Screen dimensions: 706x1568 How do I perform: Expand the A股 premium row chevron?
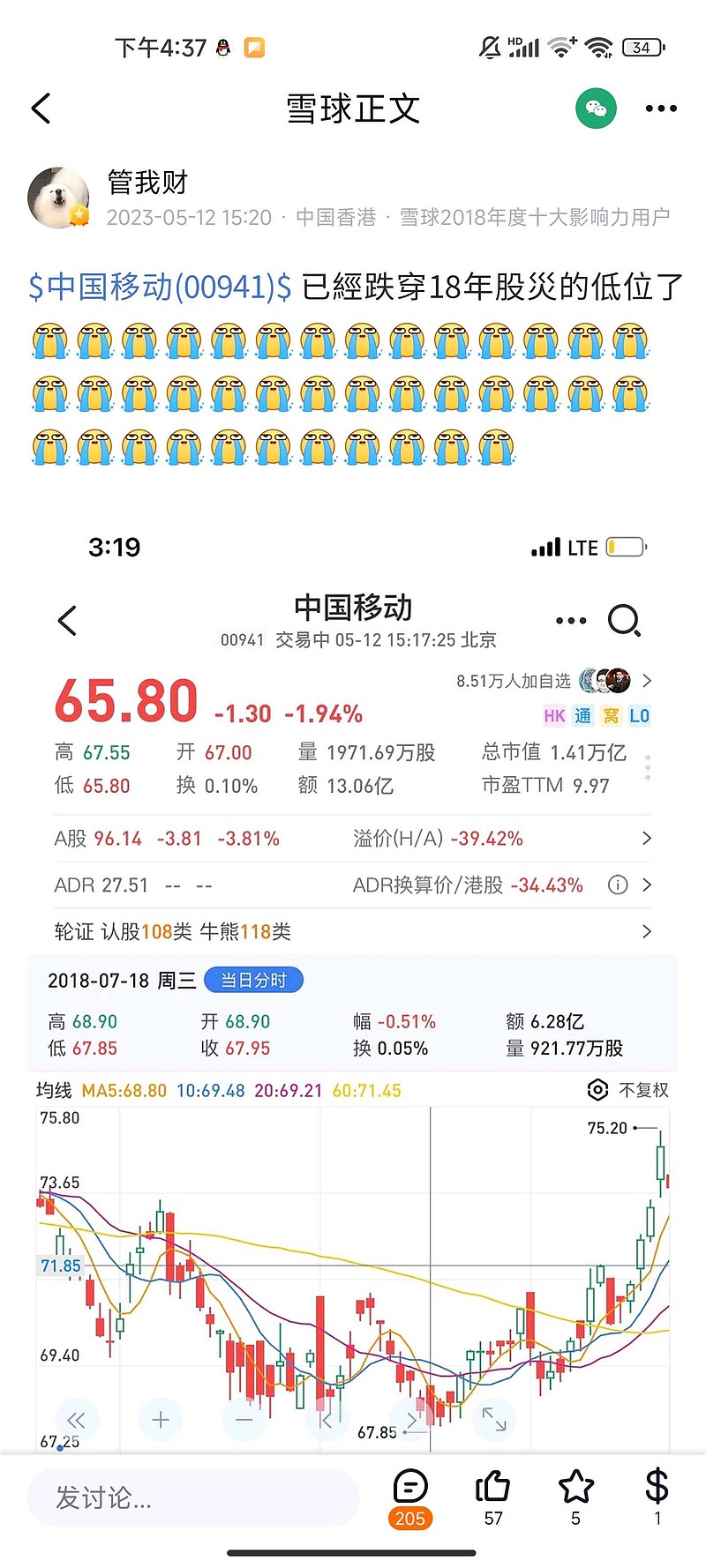tap(646, 839)
